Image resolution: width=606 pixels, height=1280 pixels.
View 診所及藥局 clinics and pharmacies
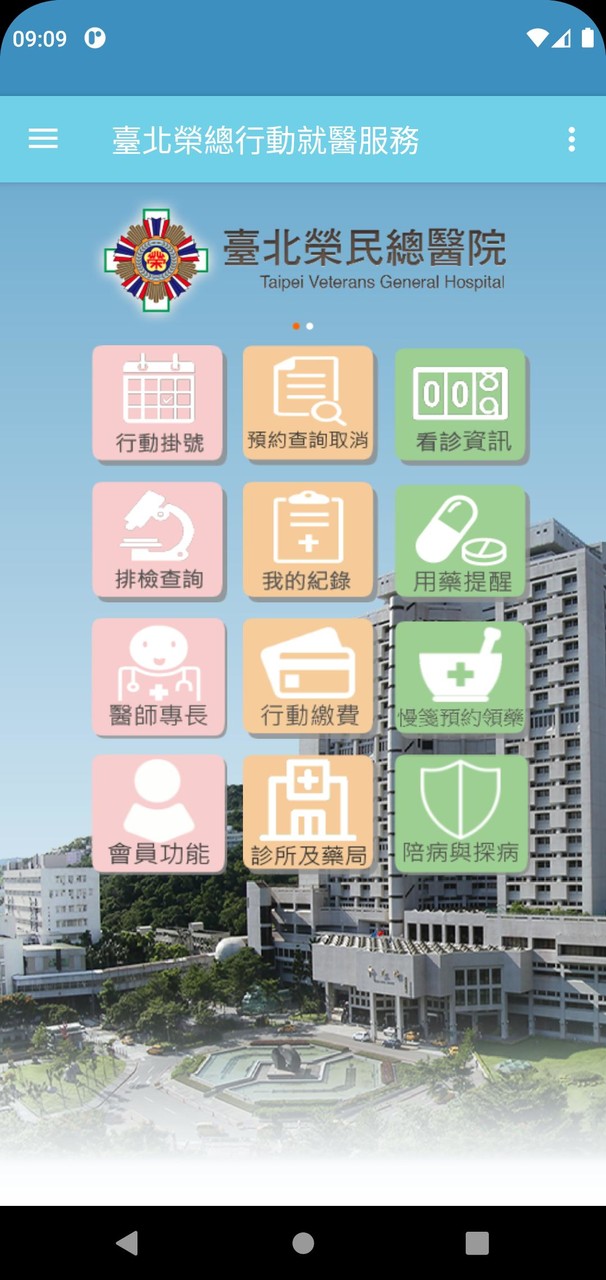308,813
